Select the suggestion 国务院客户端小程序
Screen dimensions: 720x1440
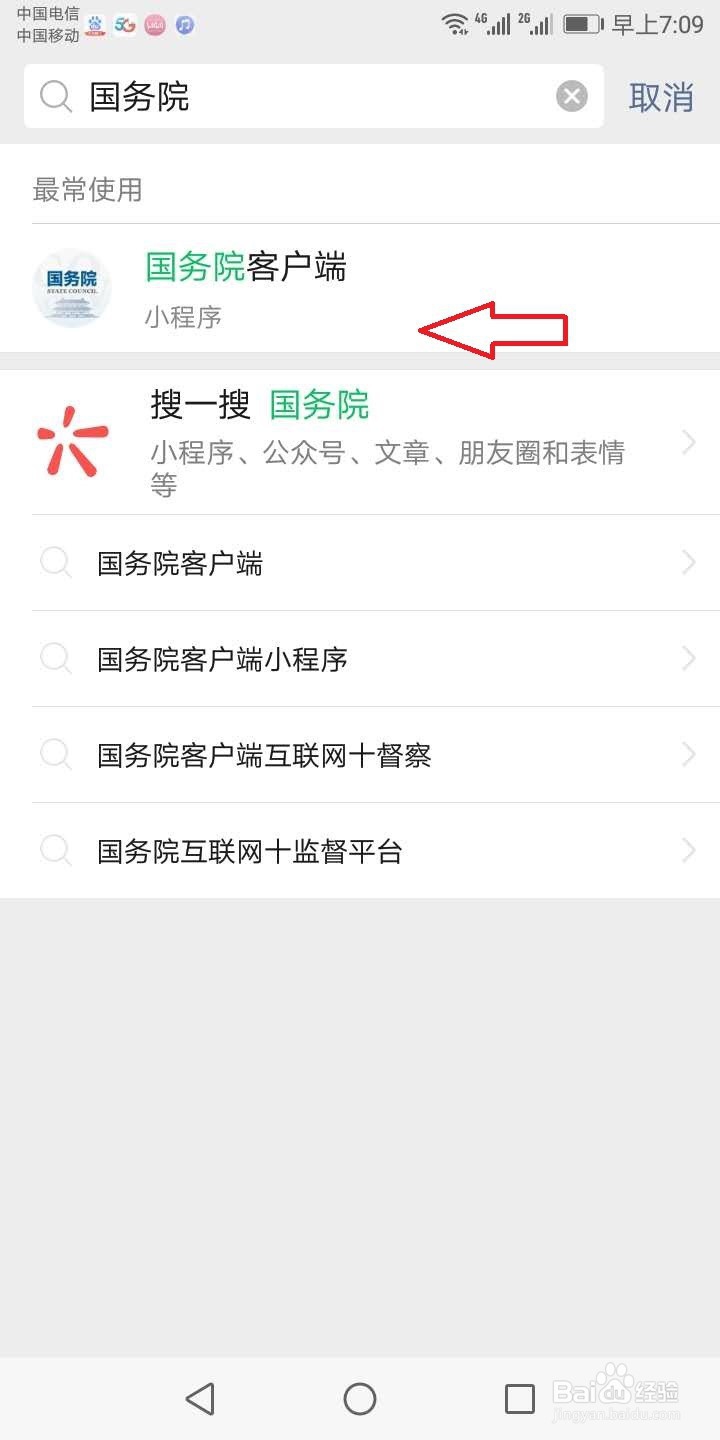tap(360, 659)
